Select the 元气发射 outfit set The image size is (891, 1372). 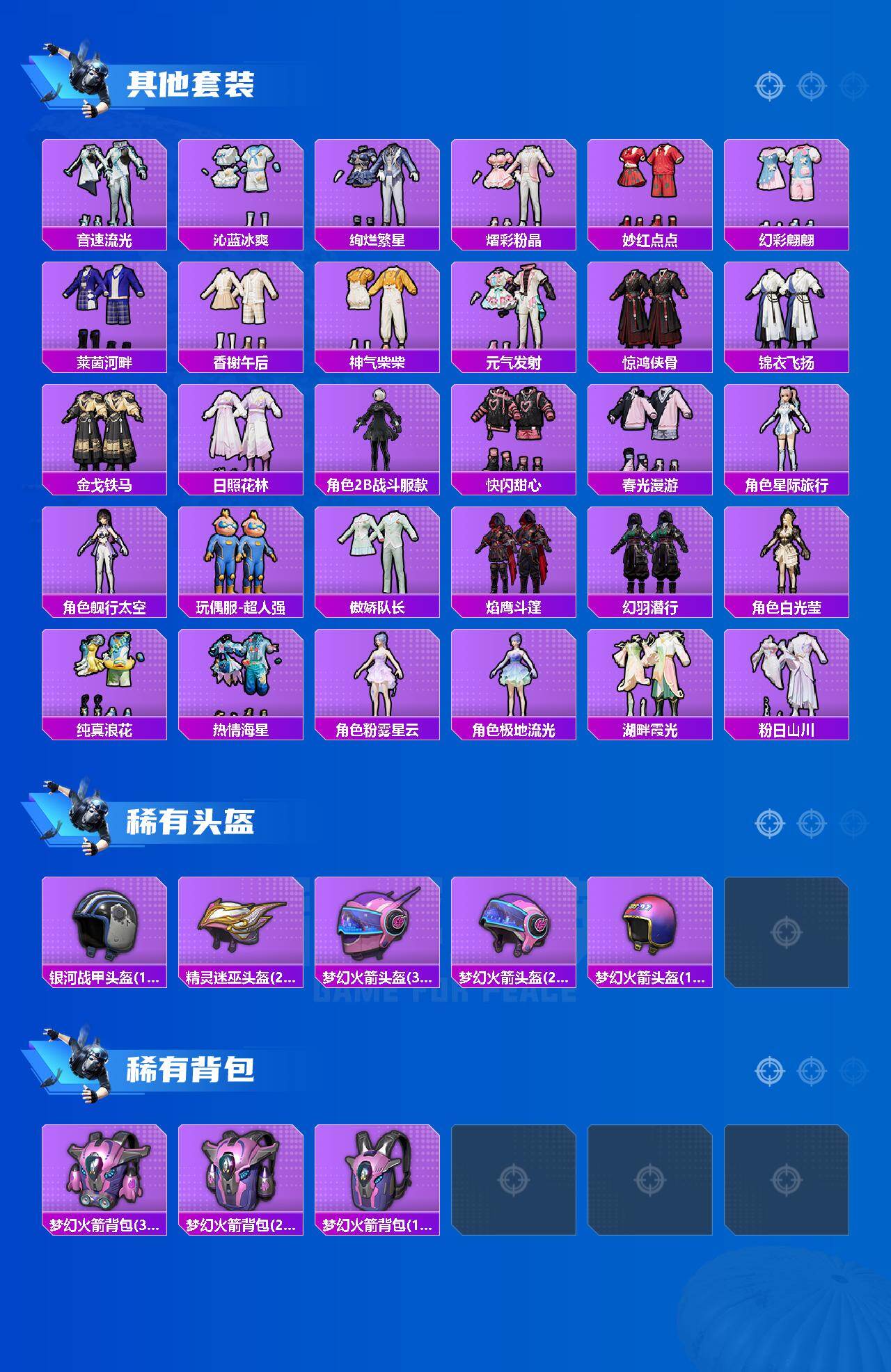[514, 310]
